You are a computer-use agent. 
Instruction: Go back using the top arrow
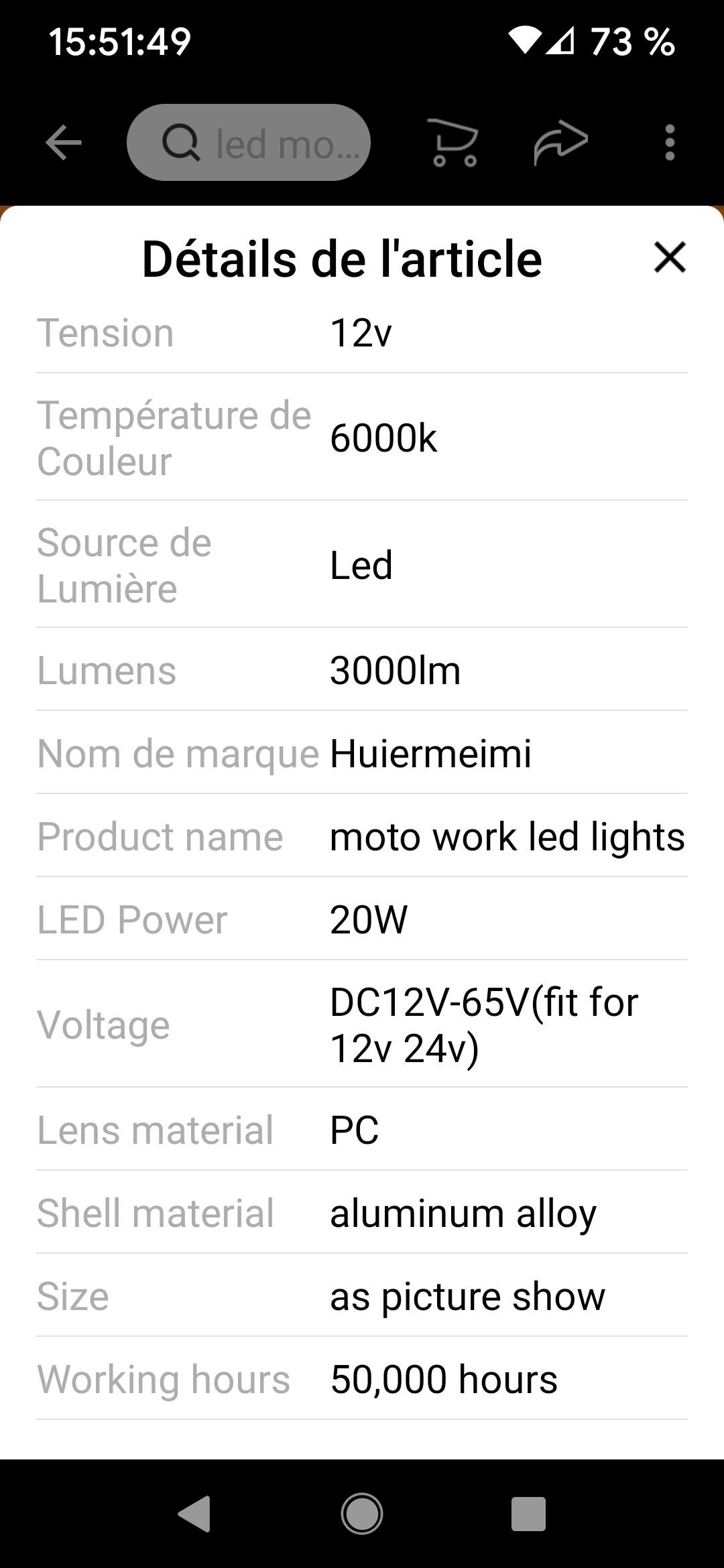coord(64,143)
